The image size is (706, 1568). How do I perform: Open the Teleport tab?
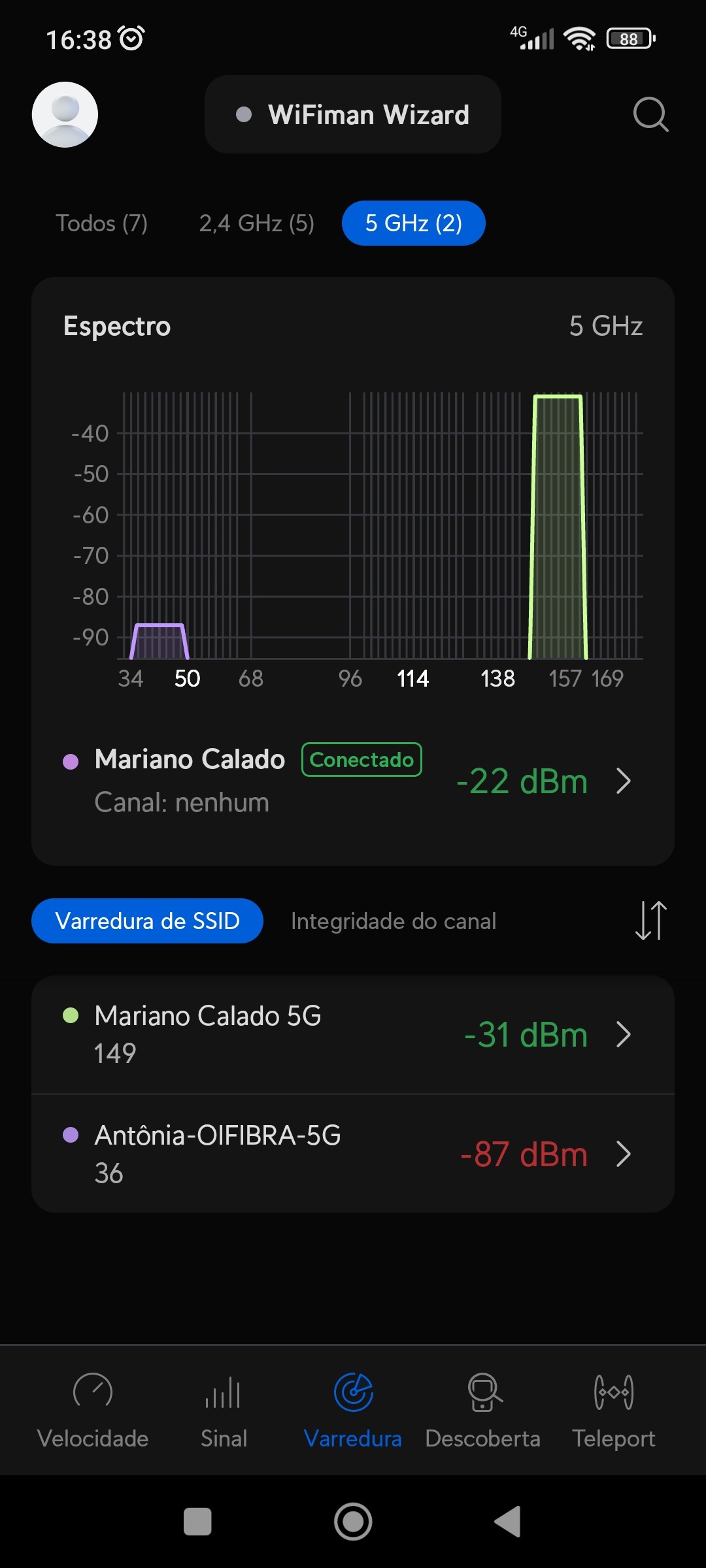(x=613, y=1409)
